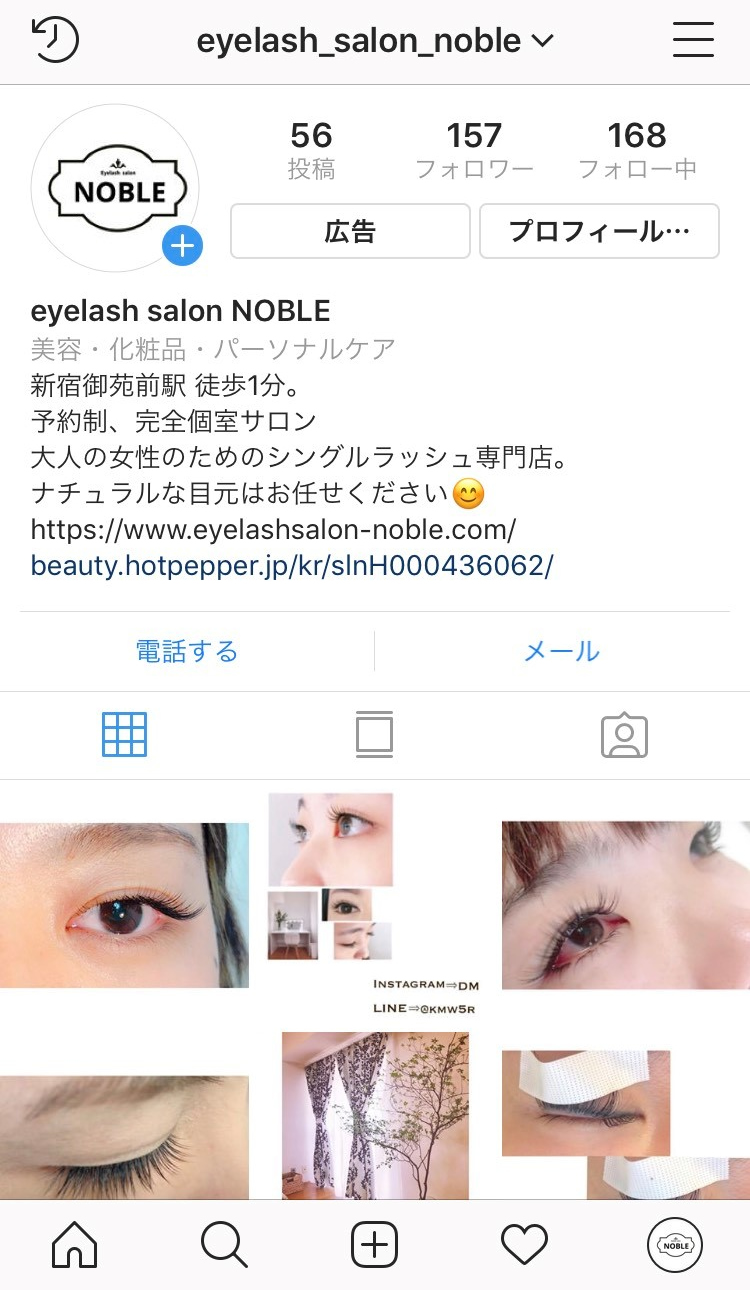This screenshot has height=1290, width=750.
Task: Switch to the tagged photos tab
Action: (624, 735)
